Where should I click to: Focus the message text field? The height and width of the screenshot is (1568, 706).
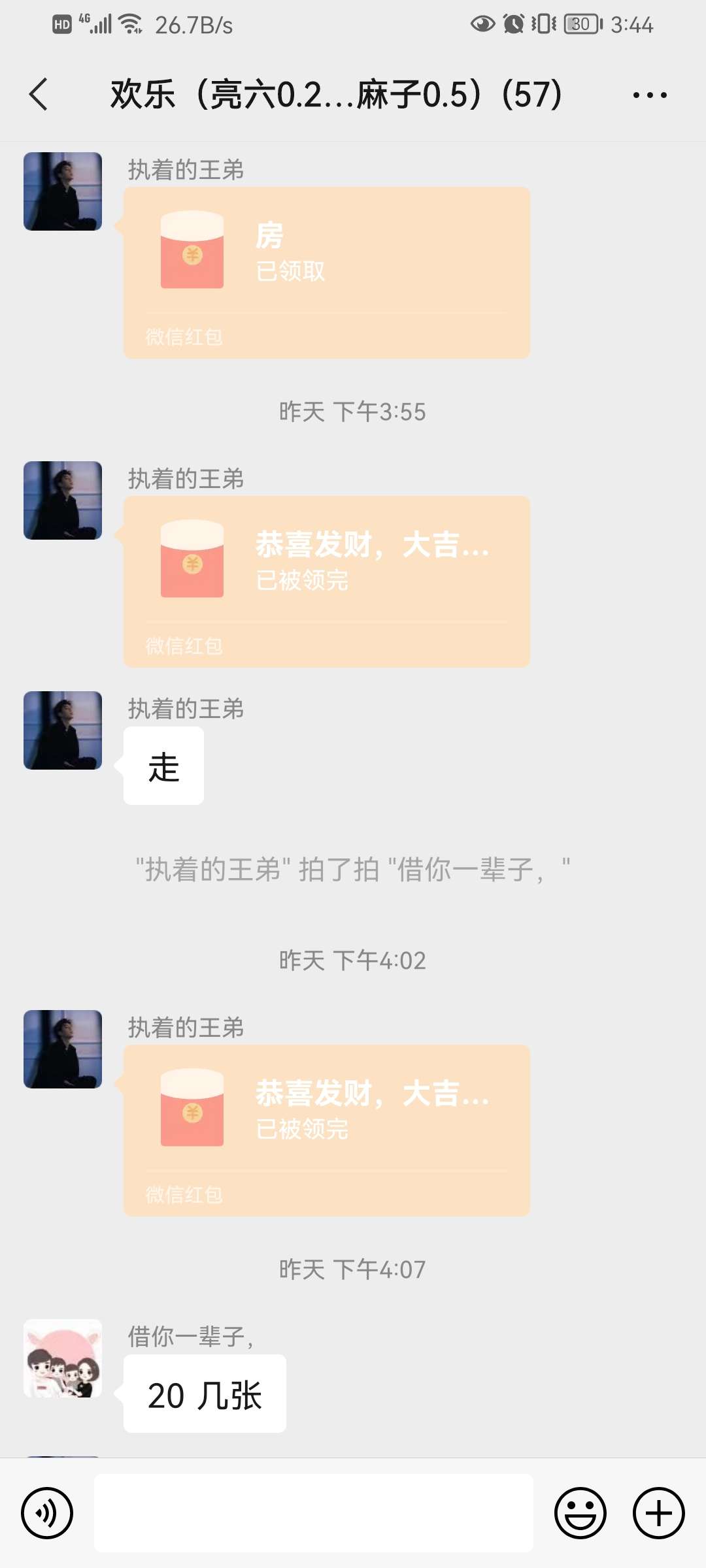[x=314, y=1513]
